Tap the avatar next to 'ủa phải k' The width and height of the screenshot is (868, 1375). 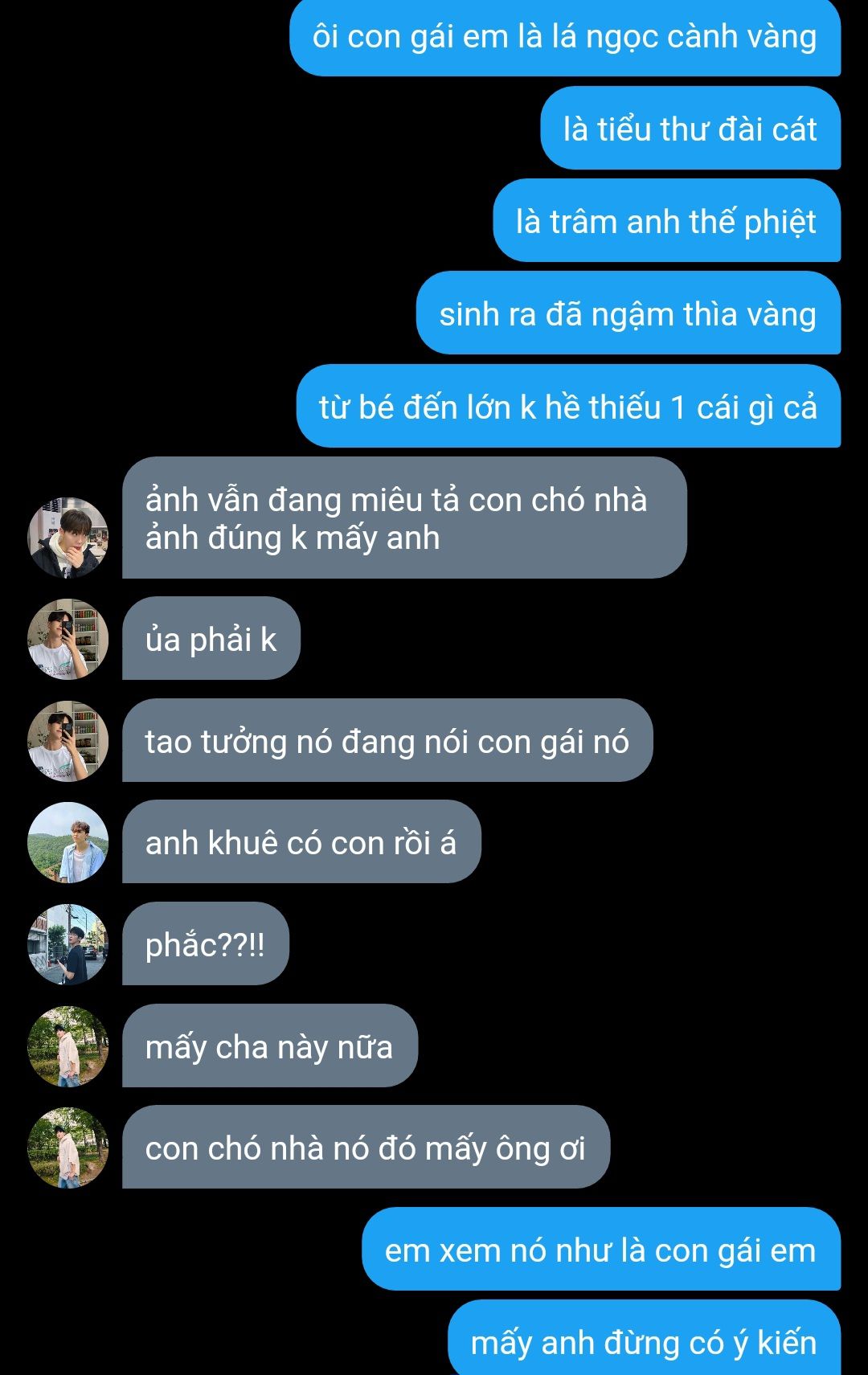pyautogui.click(x=68, y=639)
